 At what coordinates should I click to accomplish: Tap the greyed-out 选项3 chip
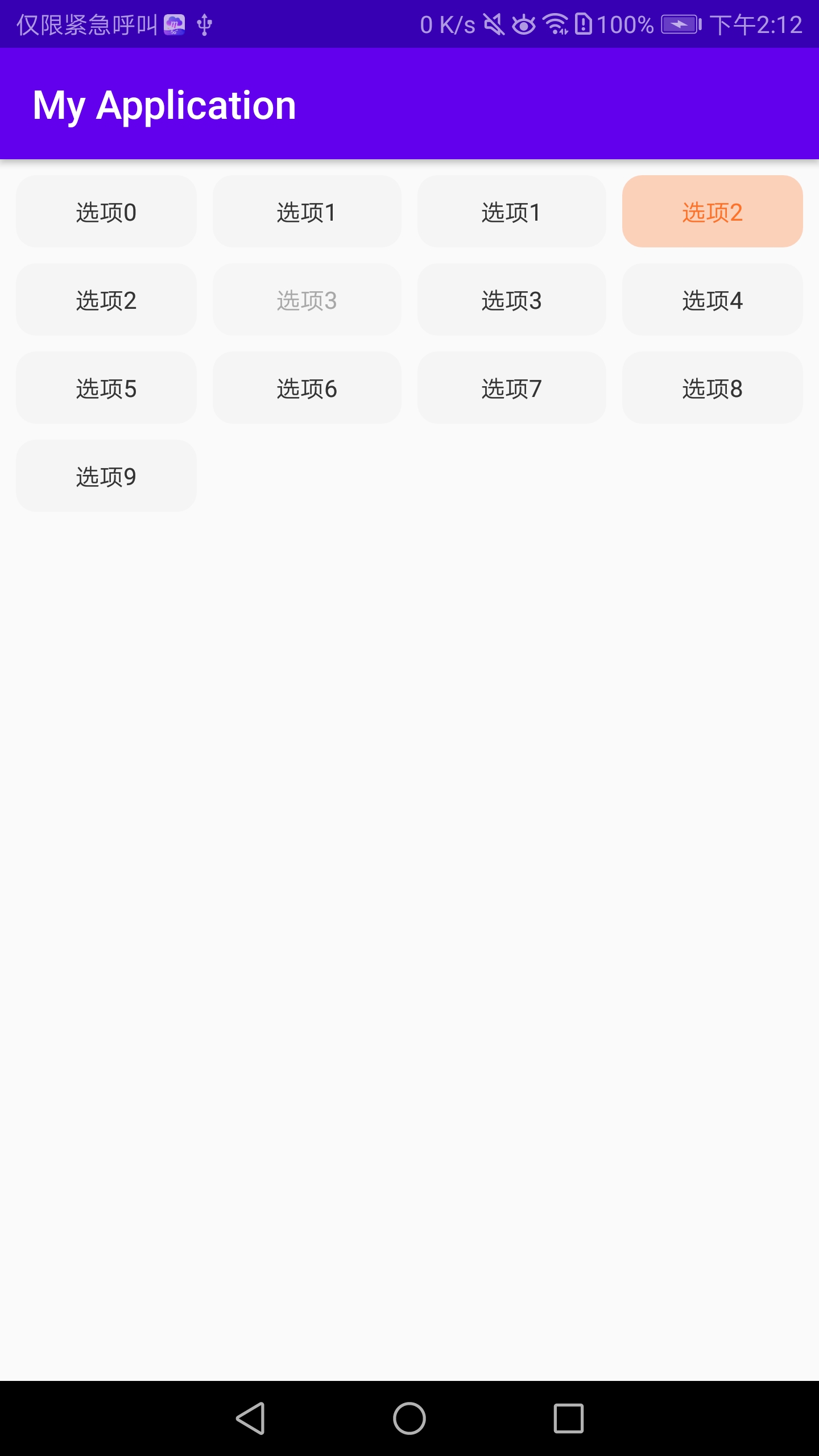pyautogui.click(x=307, y=300)
